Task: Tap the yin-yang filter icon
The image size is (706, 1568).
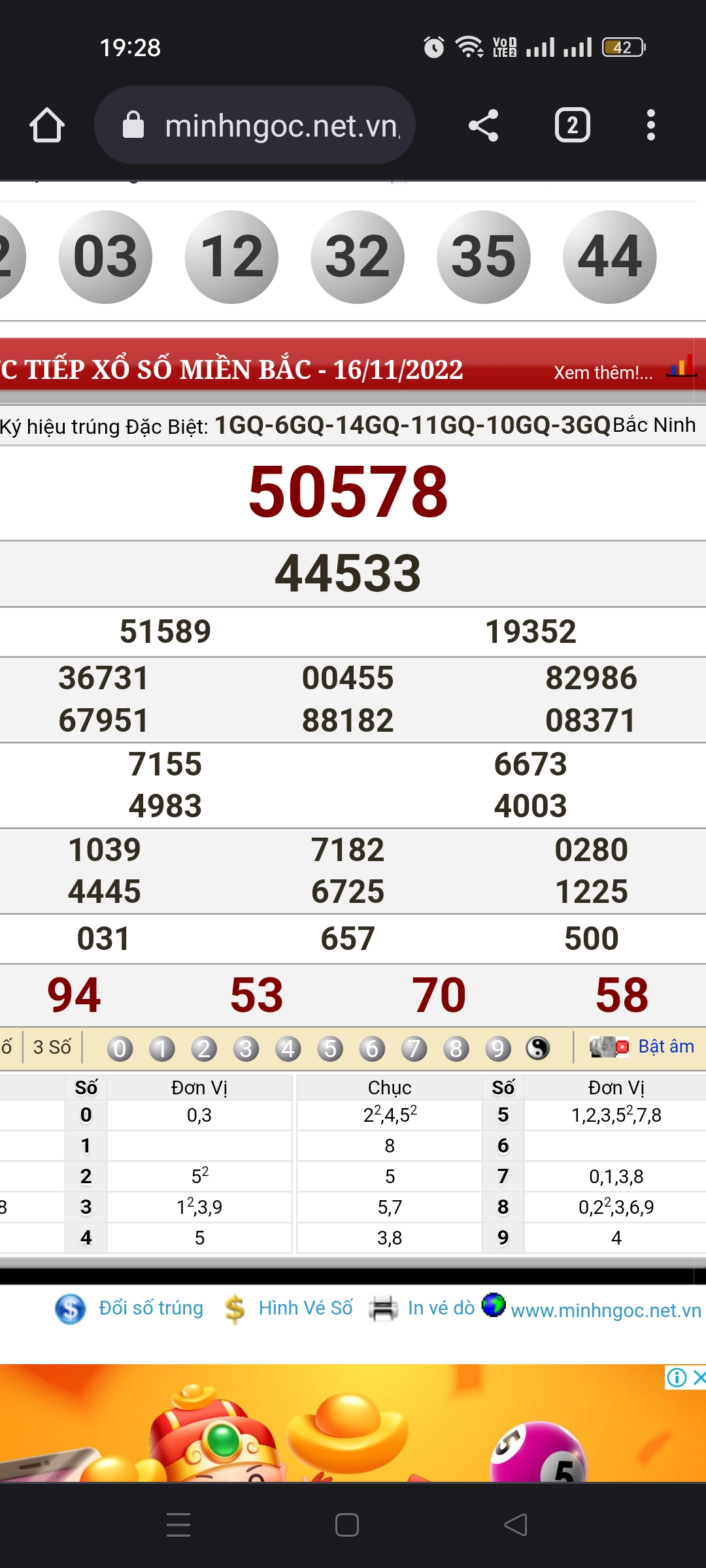Action: [x=538, y=1049]
